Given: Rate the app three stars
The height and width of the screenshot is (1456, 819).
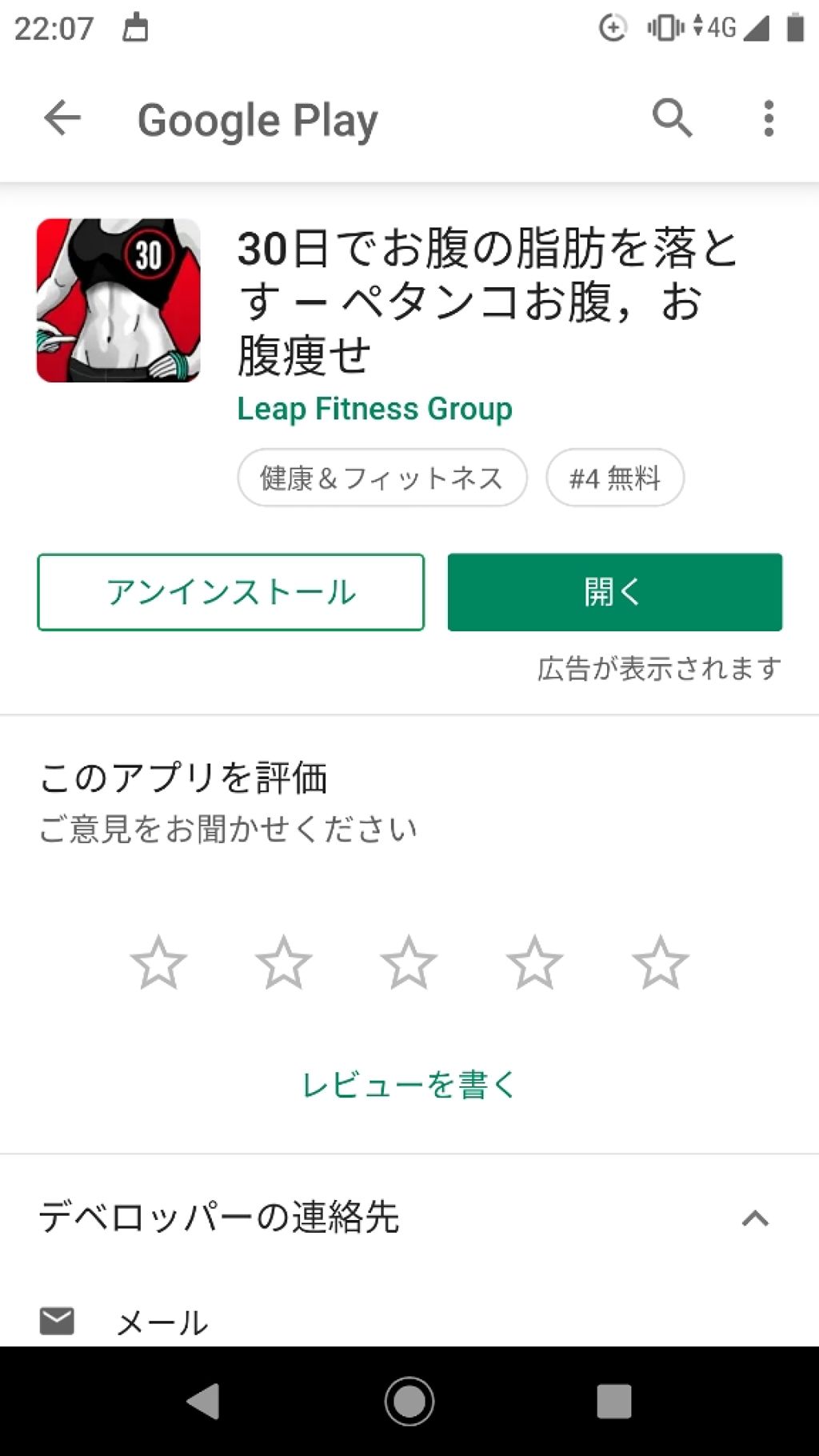Looking at the screenshot, I should pyautogui.click(x=409, y=963).
